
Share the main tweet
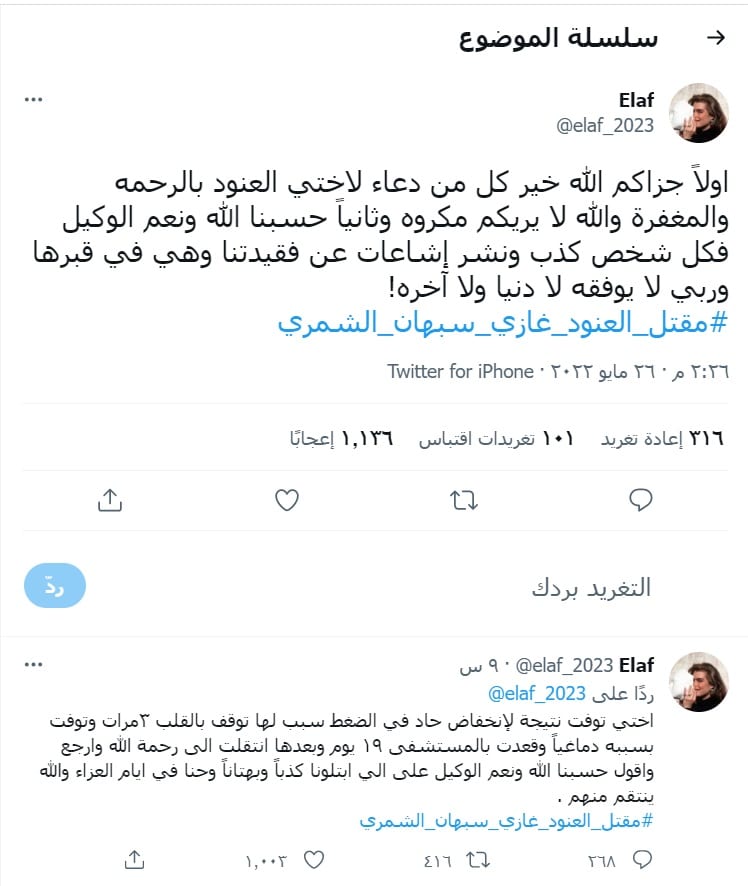point(111,500)
